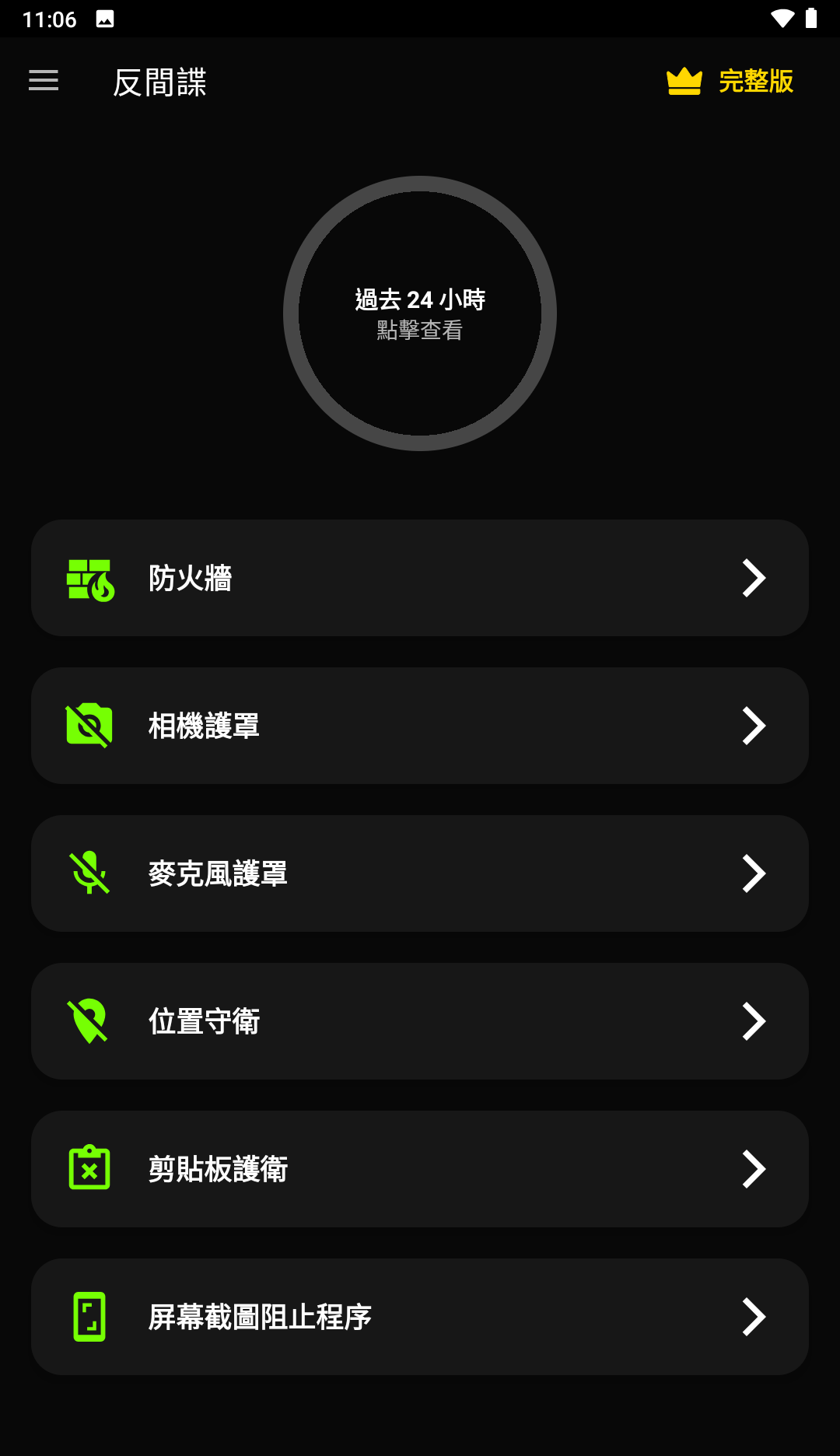Click the photo notification icon in status bar
The image size is (840, 1456).
(104, 16)
